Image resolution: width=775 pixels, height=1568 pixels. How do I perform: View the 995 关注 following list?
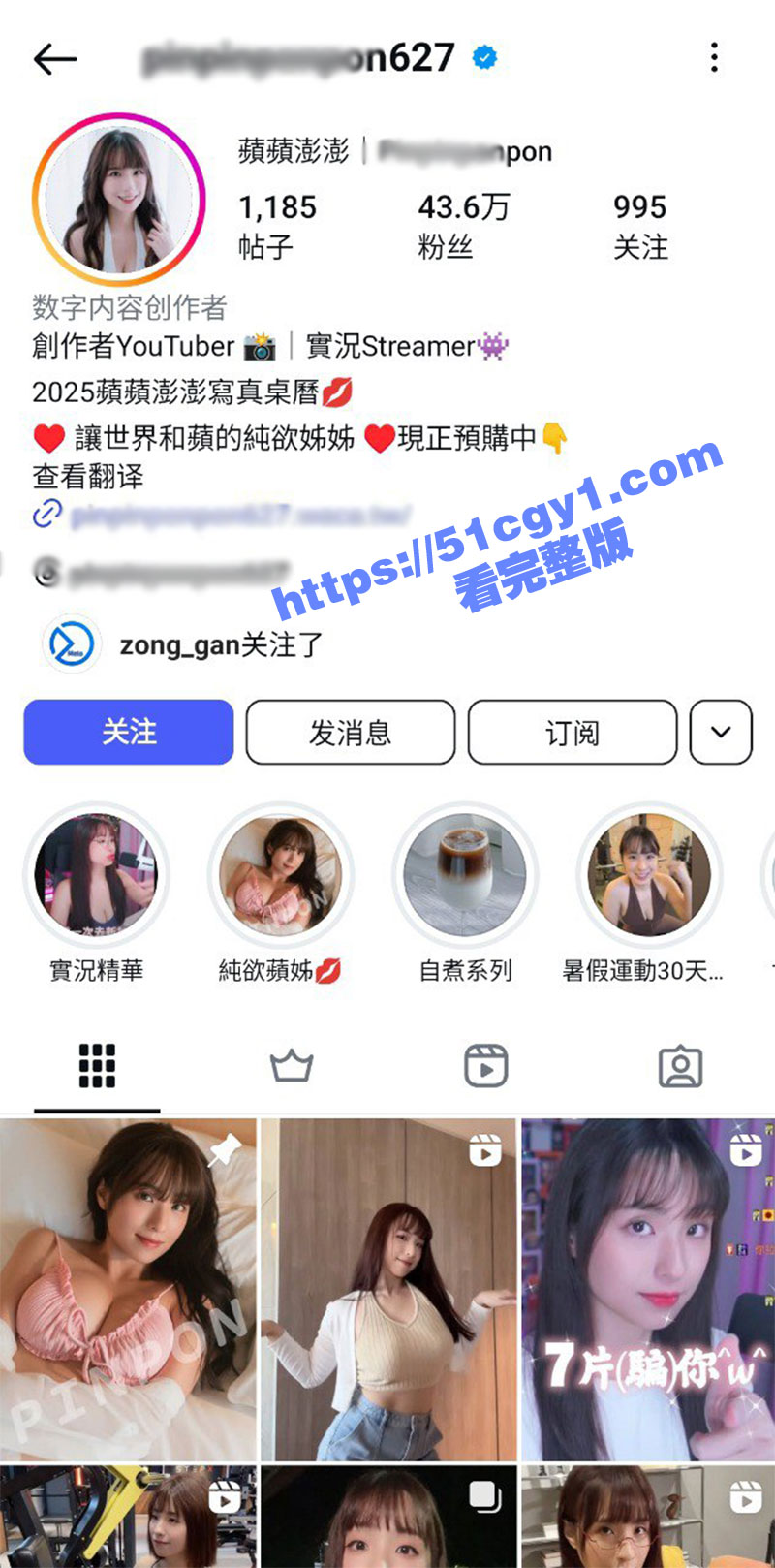point(640,225)
